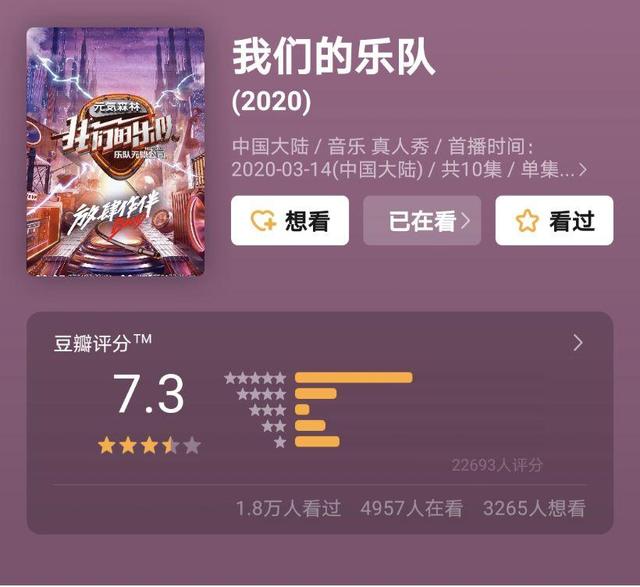Viewport: 640px width, 587px height.
Task: Open the 我们的乐队 poster image
Action: (x=115, y=152)
